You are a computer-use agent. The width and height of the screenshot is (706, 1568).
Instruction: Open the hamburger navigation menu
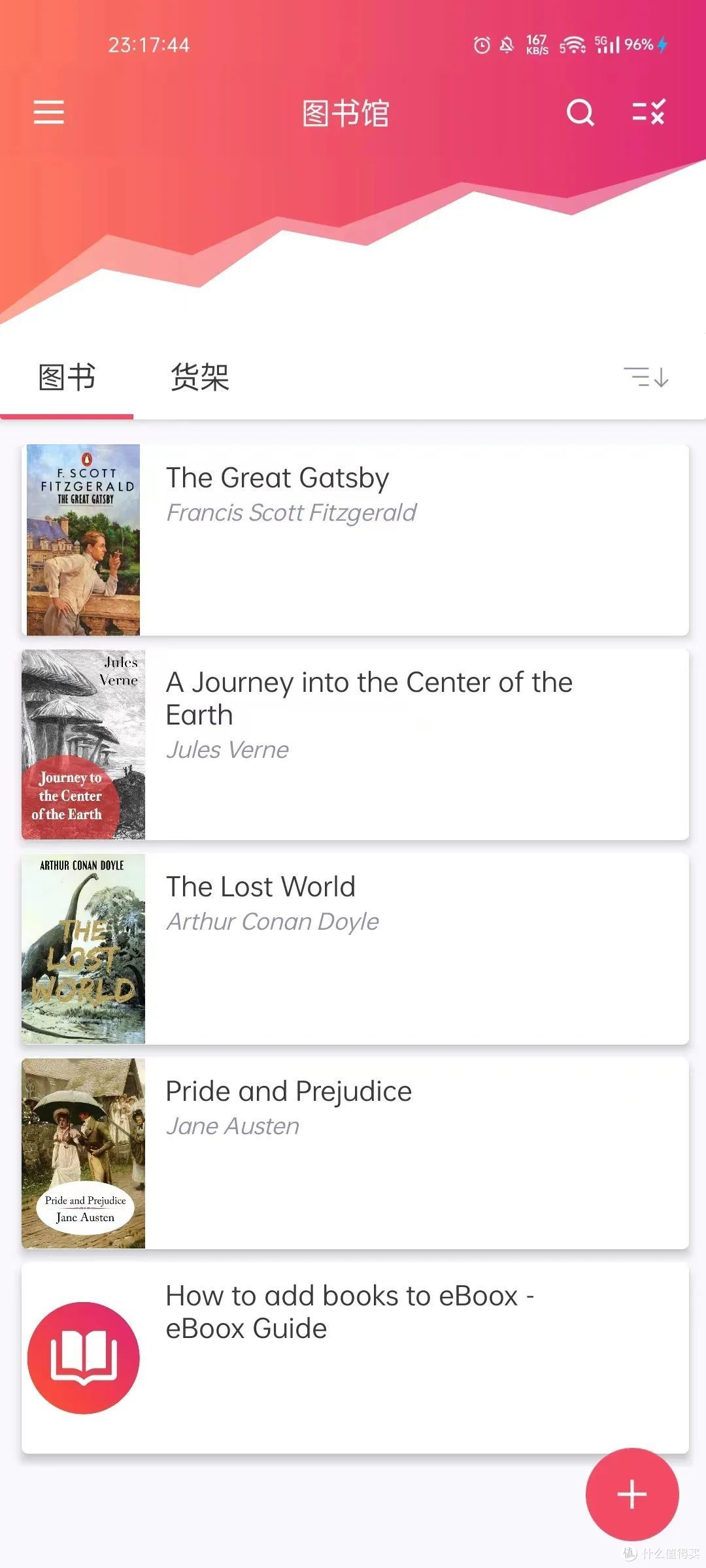[49, 112]
